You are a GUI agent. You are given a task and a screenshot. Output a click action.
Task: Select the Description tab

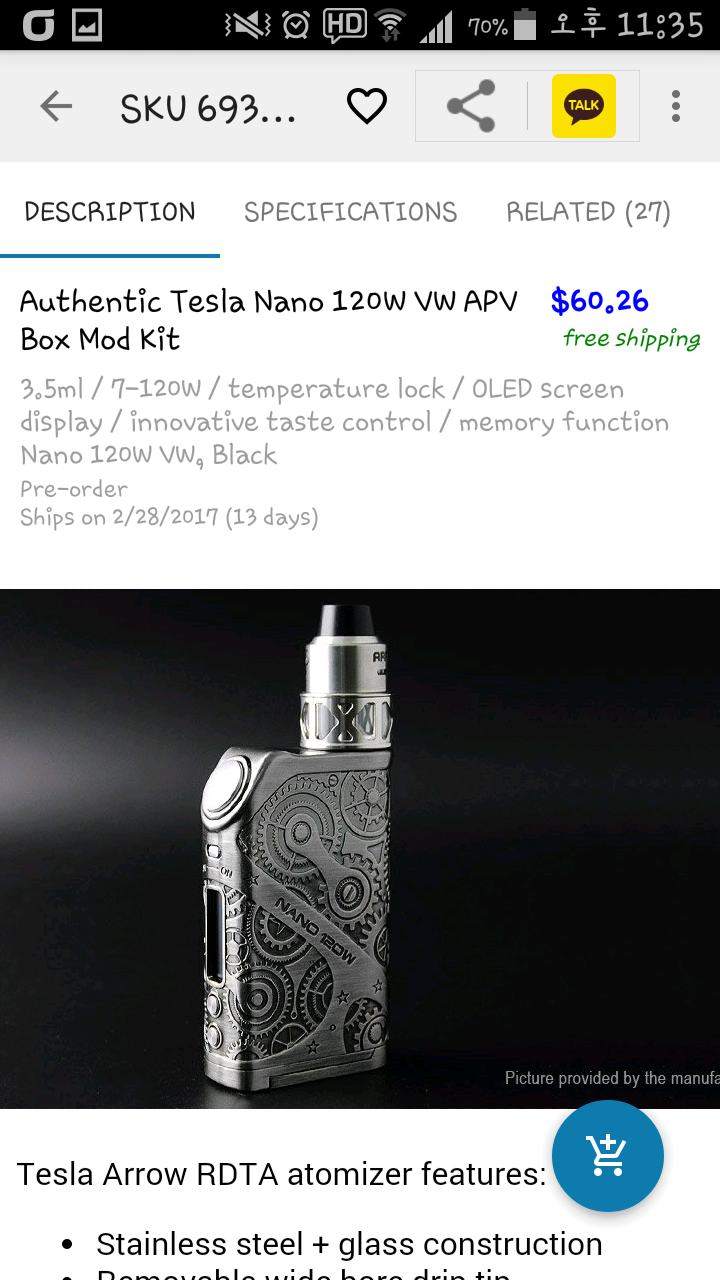tap(110, 212)
